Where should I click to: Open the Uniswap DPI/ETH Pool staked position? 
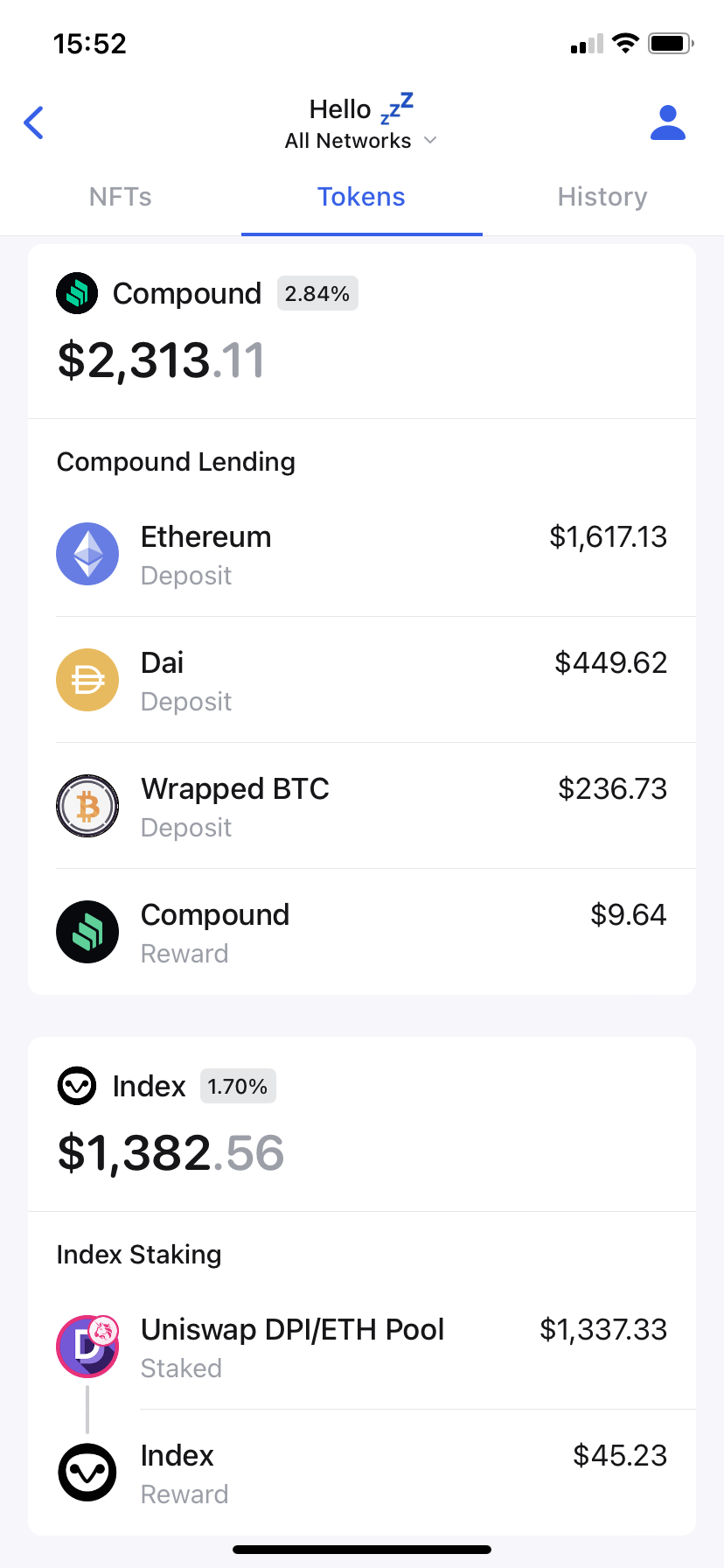pos(361,1347)
